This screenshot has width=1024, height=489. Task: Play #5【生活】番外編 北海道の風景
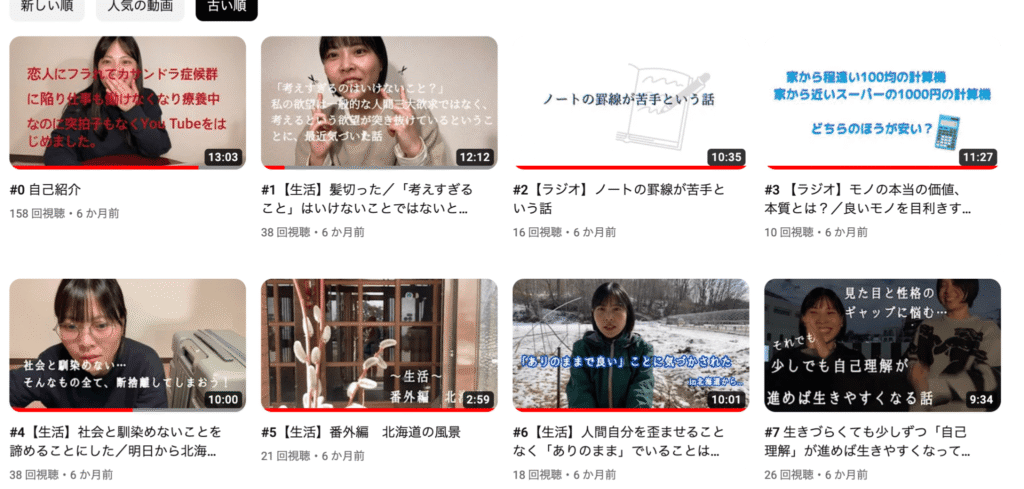[379, 344]
